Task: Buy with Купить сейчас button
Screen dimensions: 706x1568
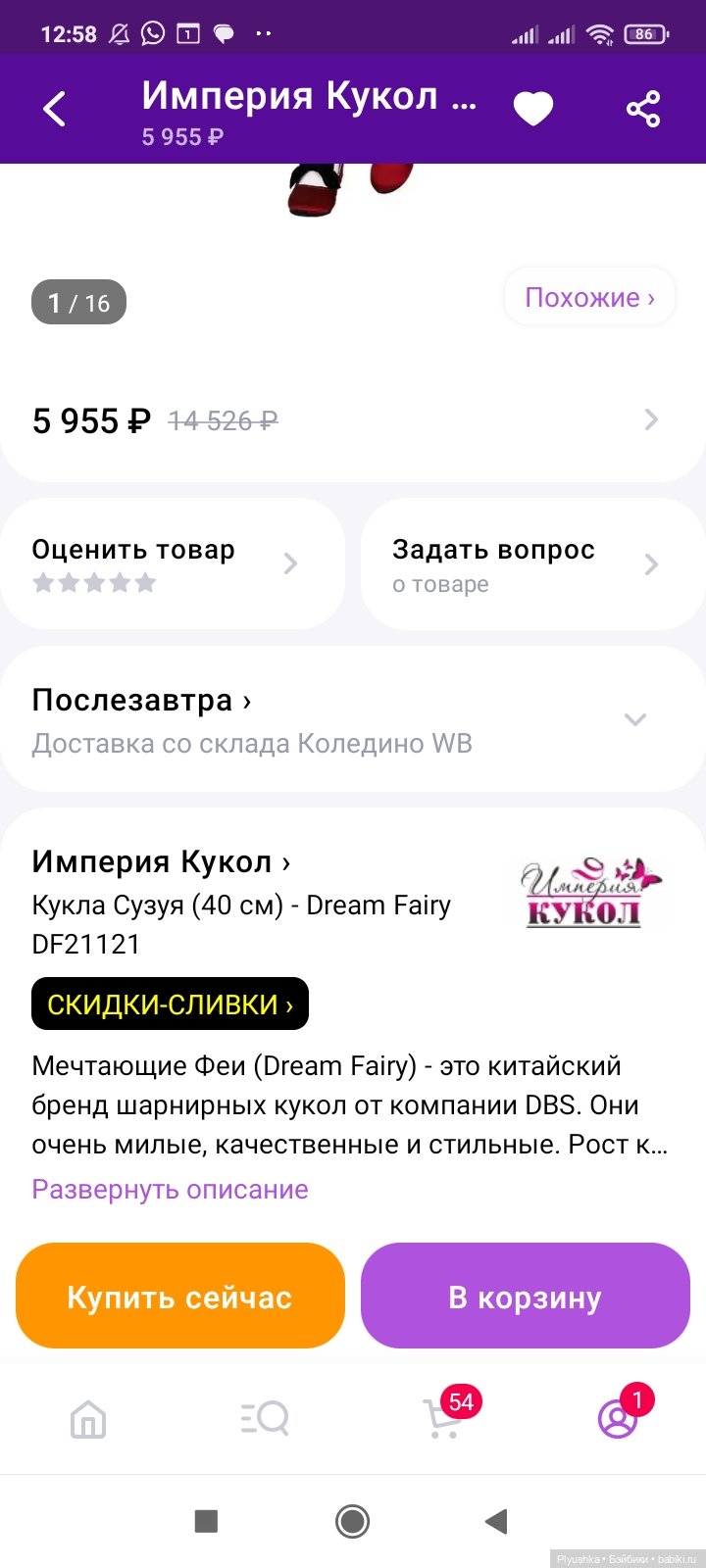Action: tap(180, 1298)
